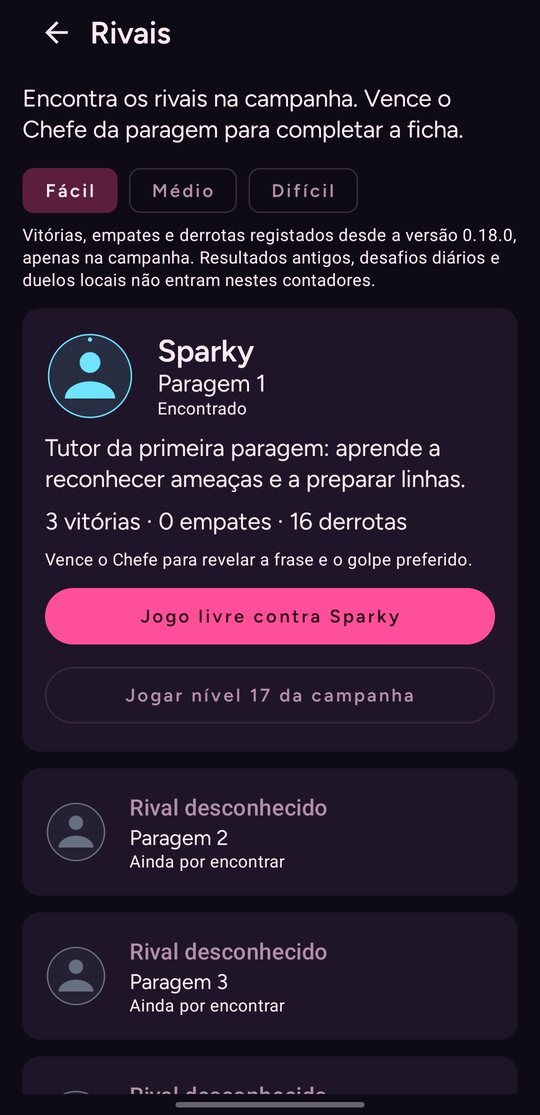Image resolution: width=540 pixels, height=1115 pixels.
Task: Switch to the Difícil difficulty
Action: coord(303,191)
